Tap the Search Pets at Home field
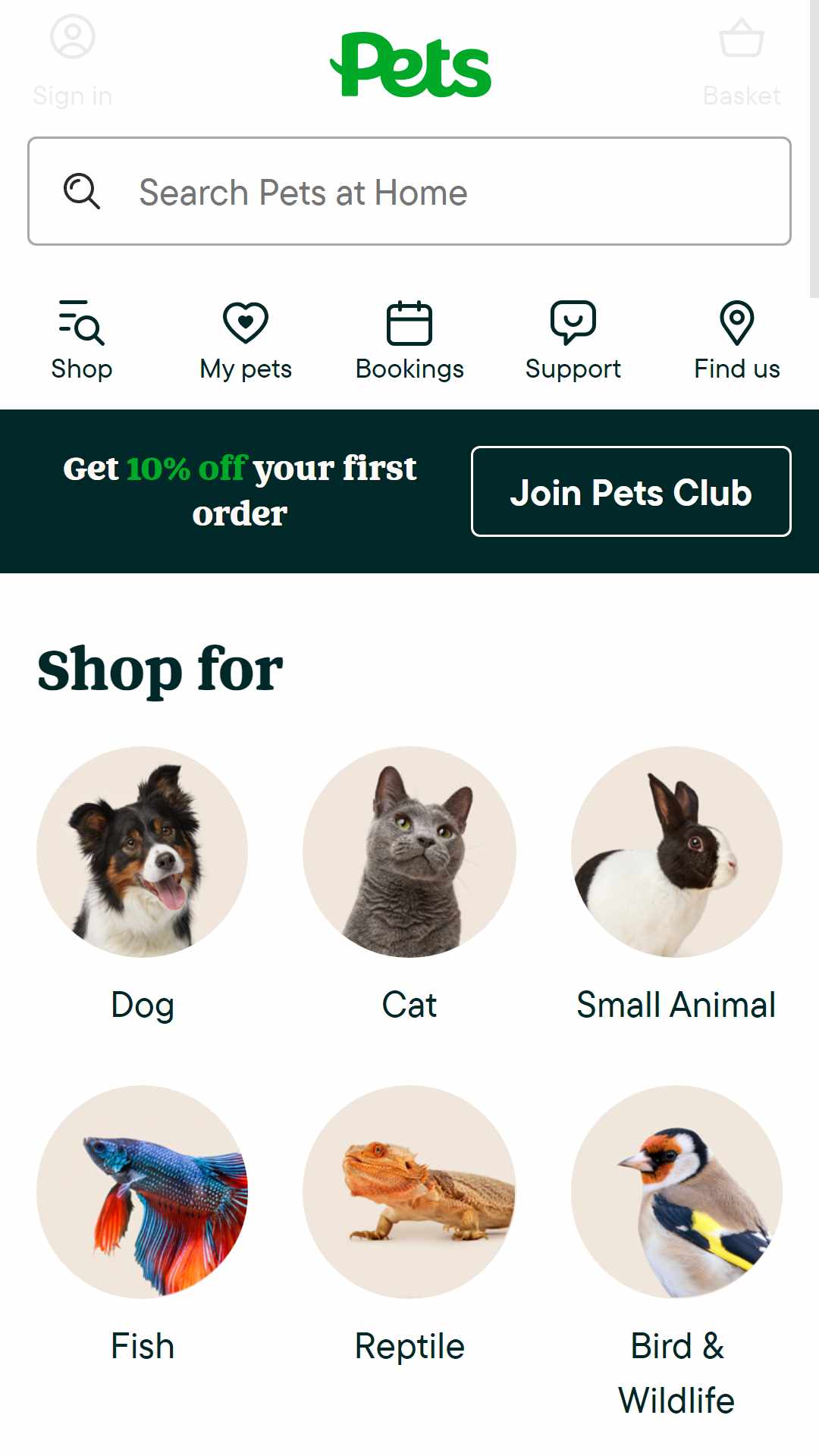 (x=409, y=191)
